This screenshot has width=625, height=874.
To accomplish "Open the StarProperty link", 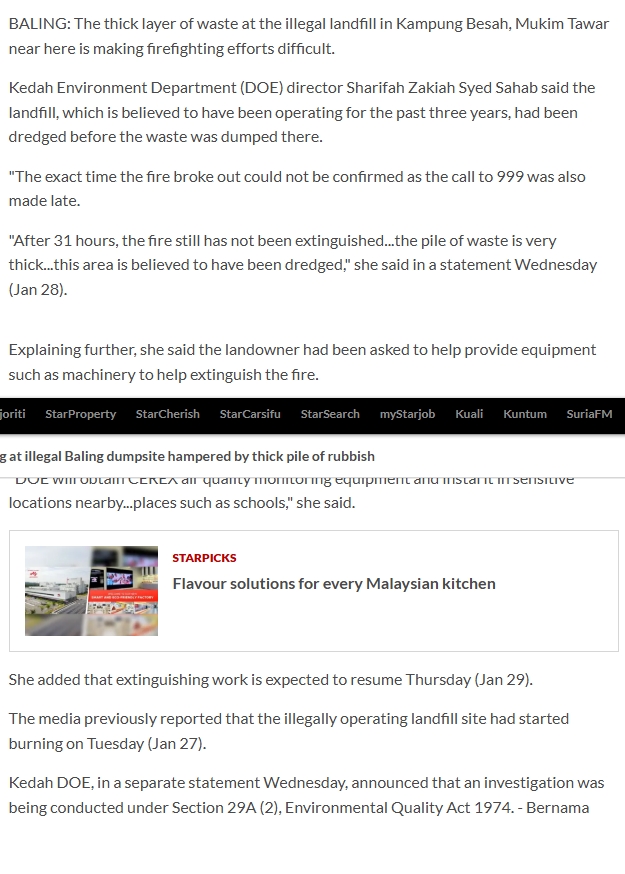I will click(x=80, y=414).
